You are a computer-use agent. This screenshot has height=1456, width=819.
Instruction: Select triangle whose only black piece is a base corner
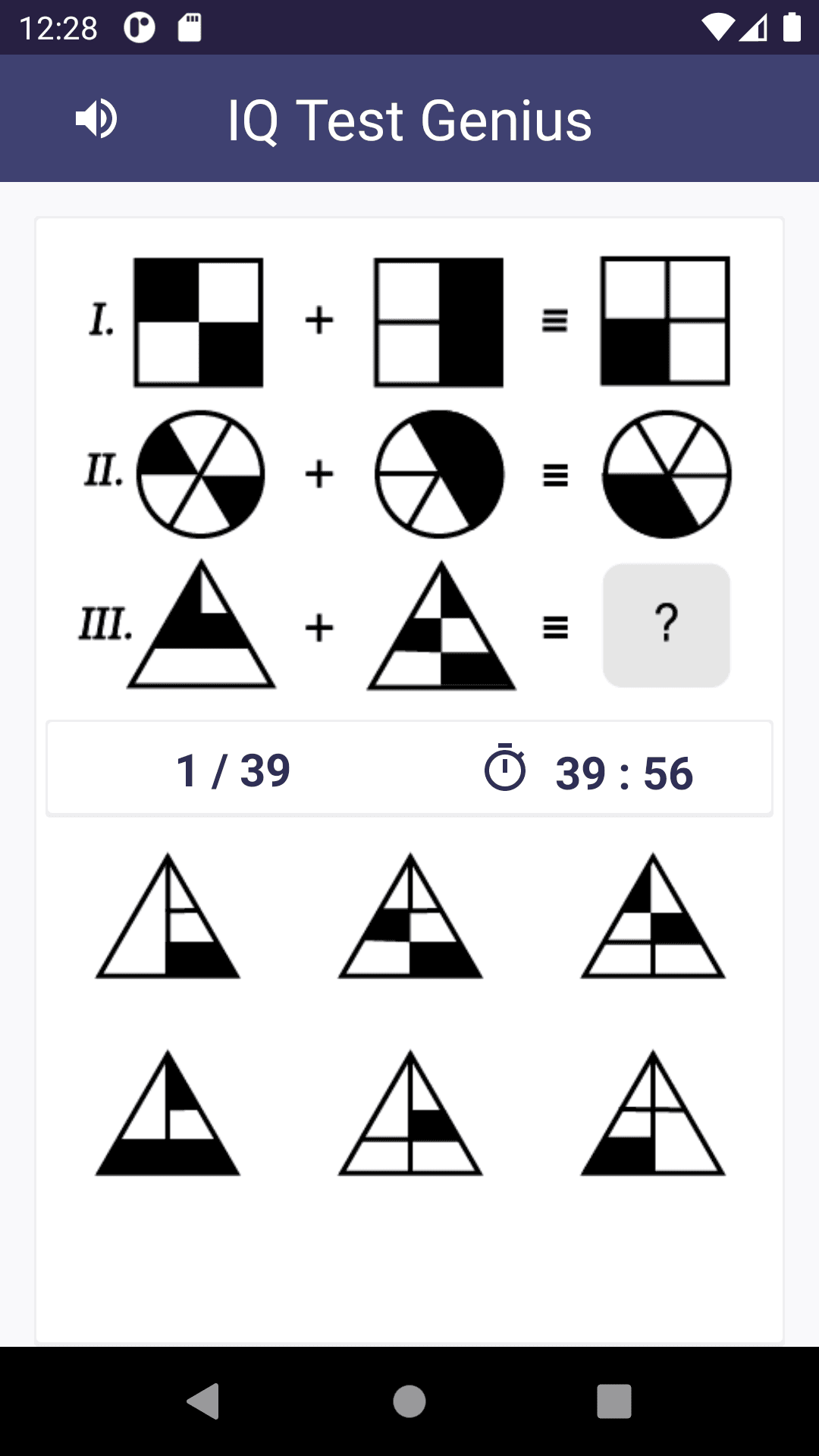tap(653, 1115)
